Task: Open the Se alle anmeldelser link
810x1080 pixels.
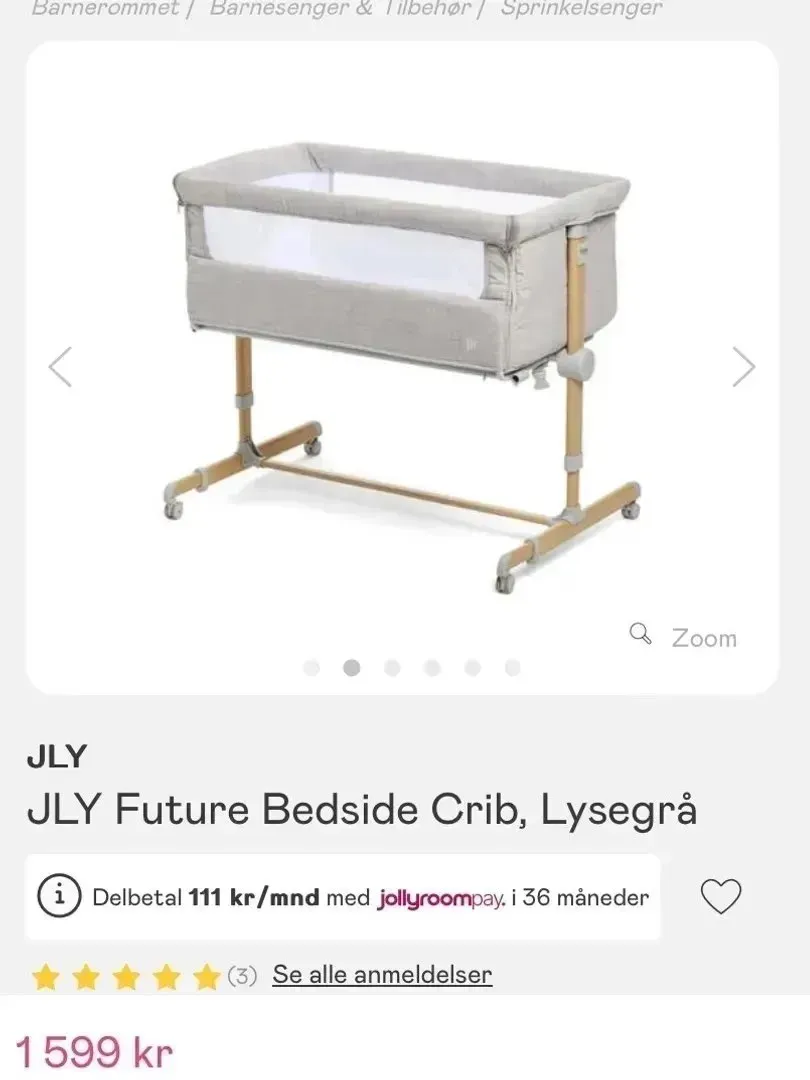Action: pos(382,975)
